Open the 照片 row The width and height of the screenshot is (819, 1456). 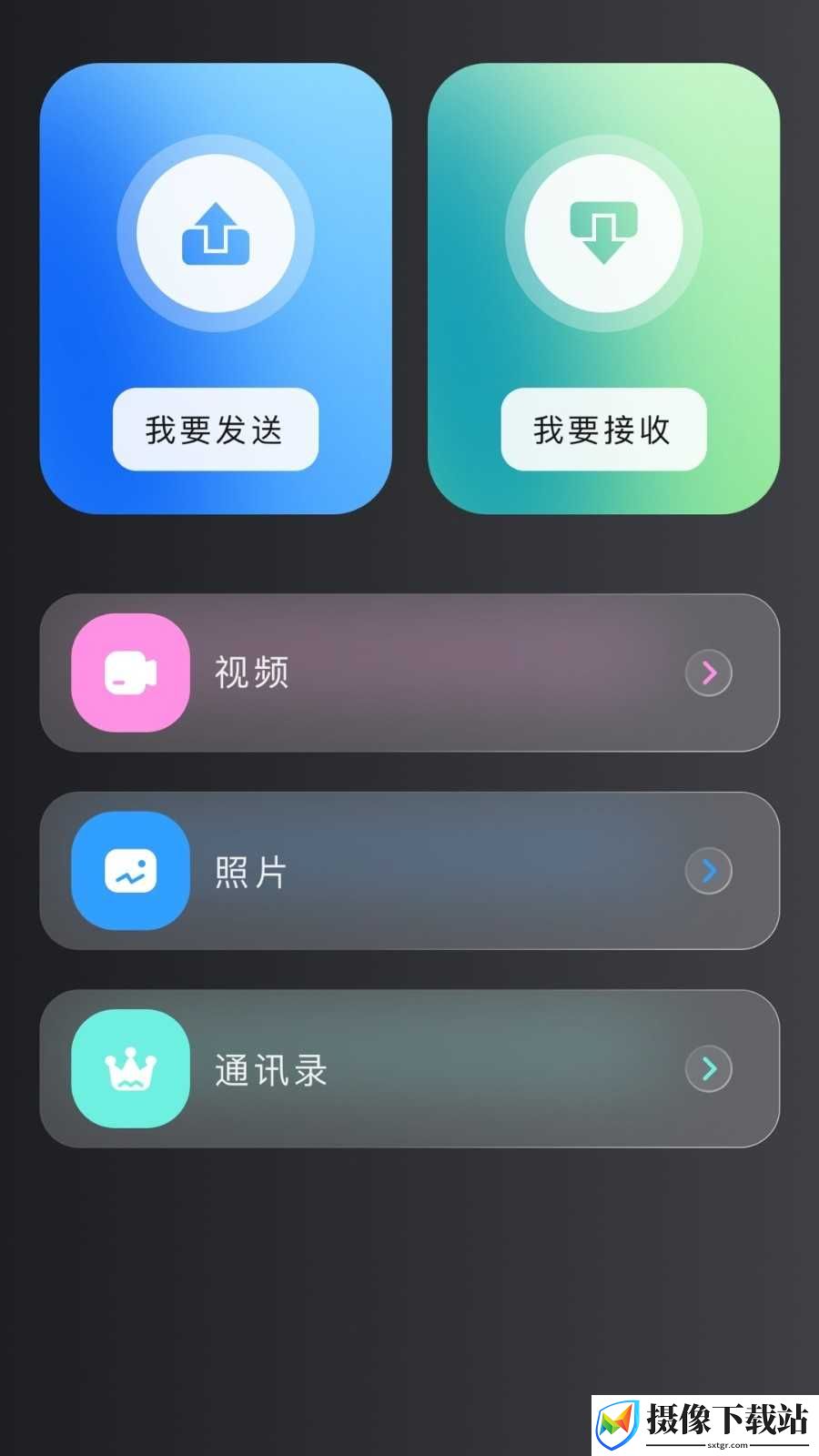pos(409,871)
